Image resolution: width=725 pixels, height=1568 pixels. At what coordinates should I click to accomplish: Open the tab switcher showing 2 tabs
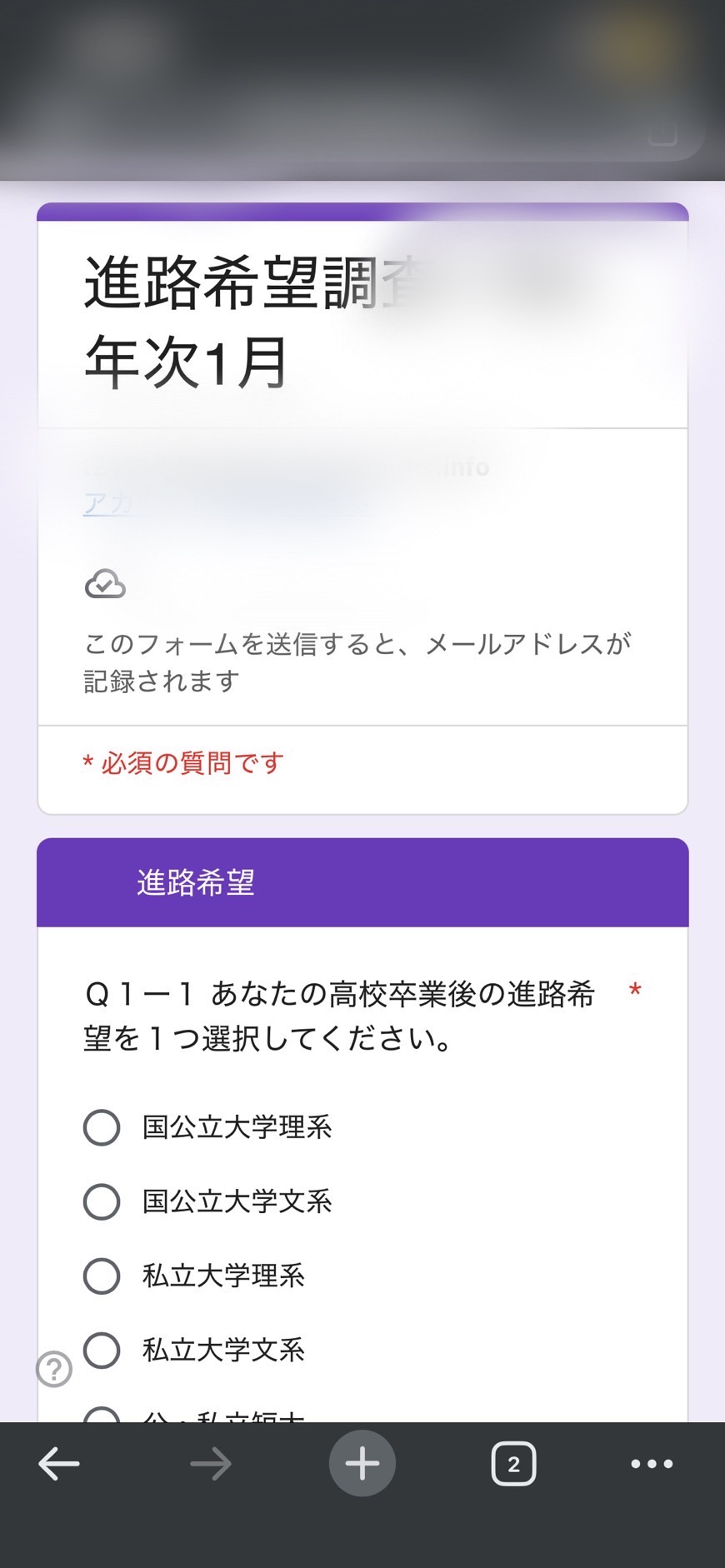click(513, 1464)
